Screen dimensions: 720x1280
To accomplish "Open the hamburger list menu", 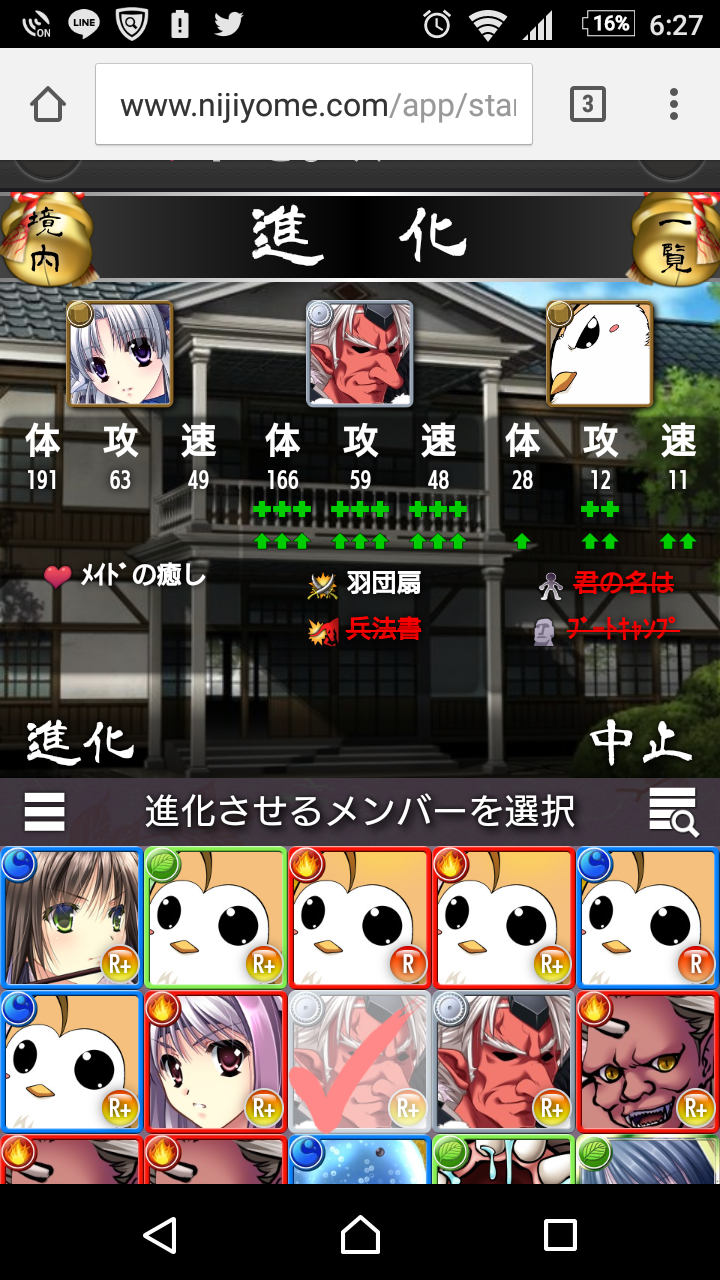I will tap(44, 811).
